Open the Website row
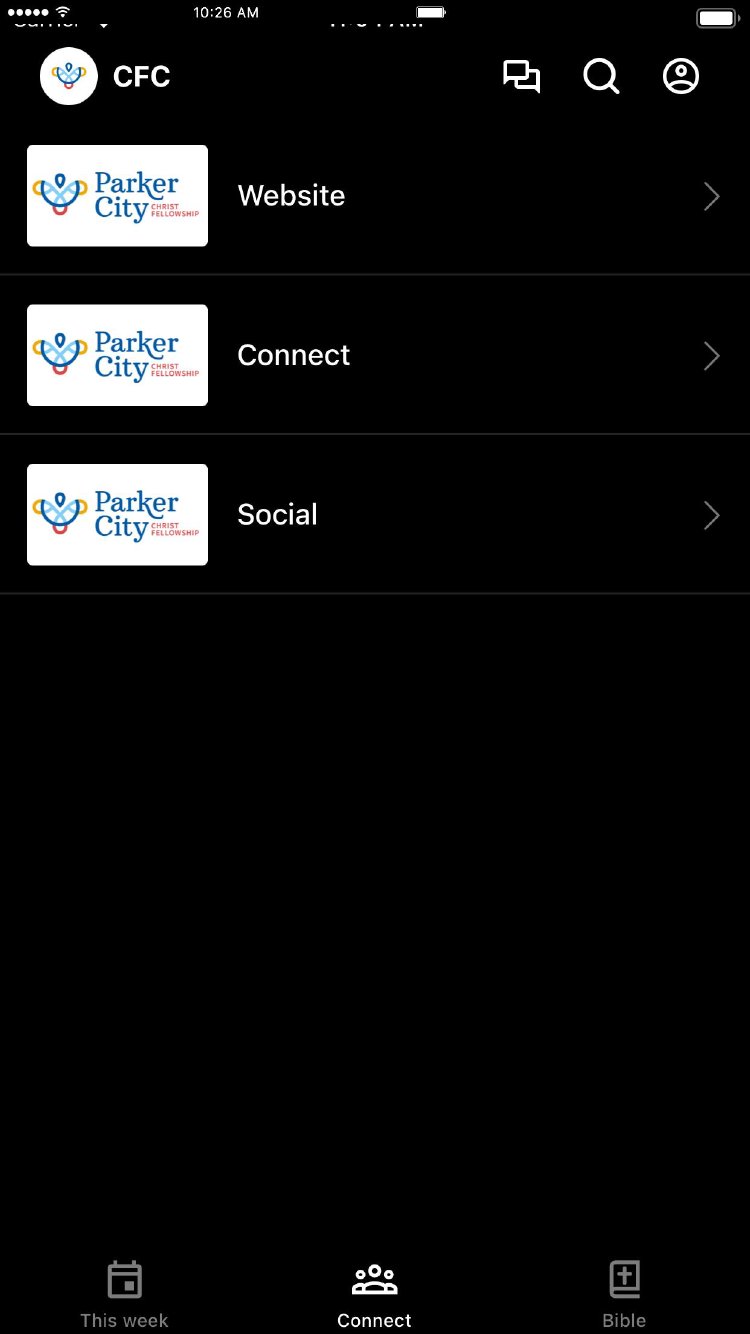750x1334 pixels. pyautogui.click(x=375, y=196)
